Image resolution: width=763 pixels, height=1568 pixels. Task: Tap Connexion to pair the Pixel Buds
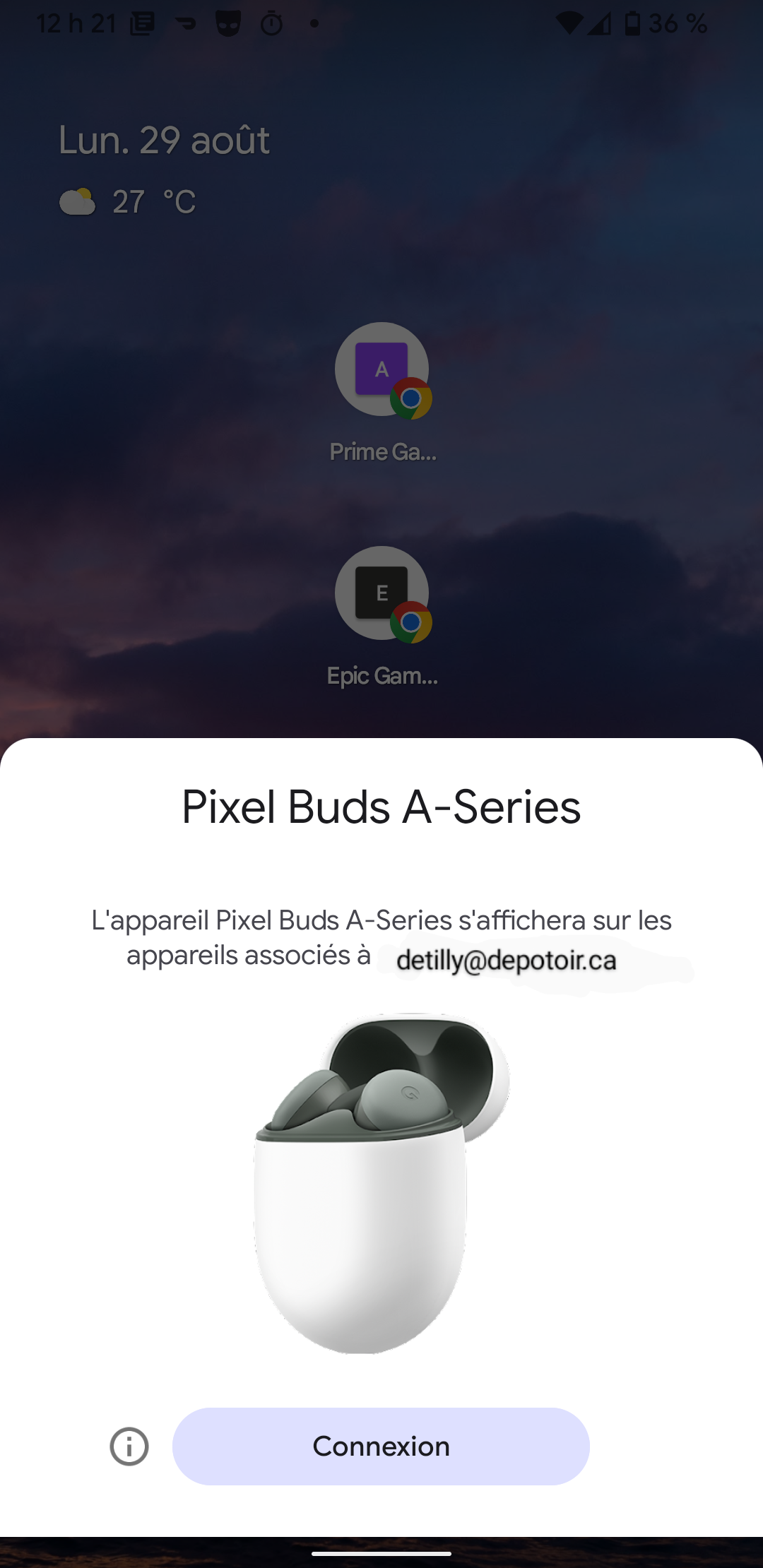click(x=381, y=1446)
